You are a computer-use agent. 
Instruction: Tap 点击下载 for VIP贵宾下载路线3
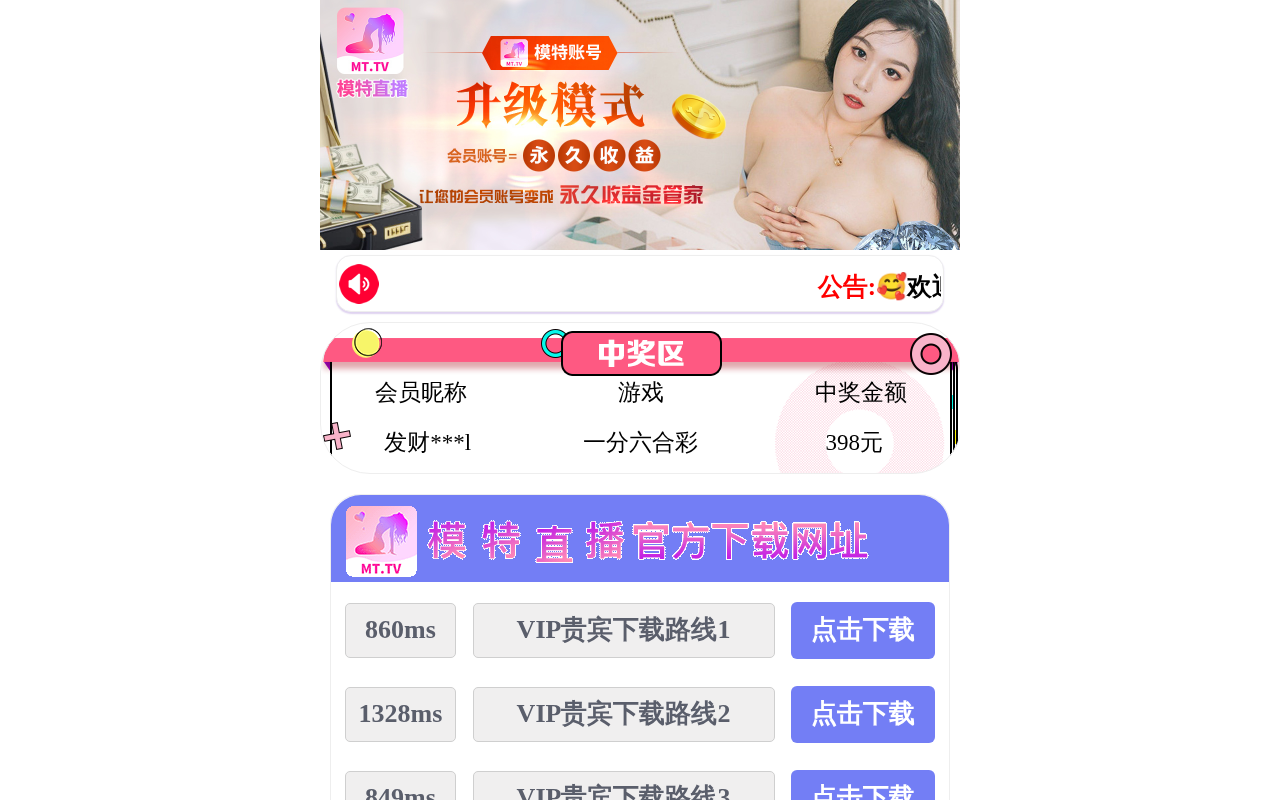[862, 786]
